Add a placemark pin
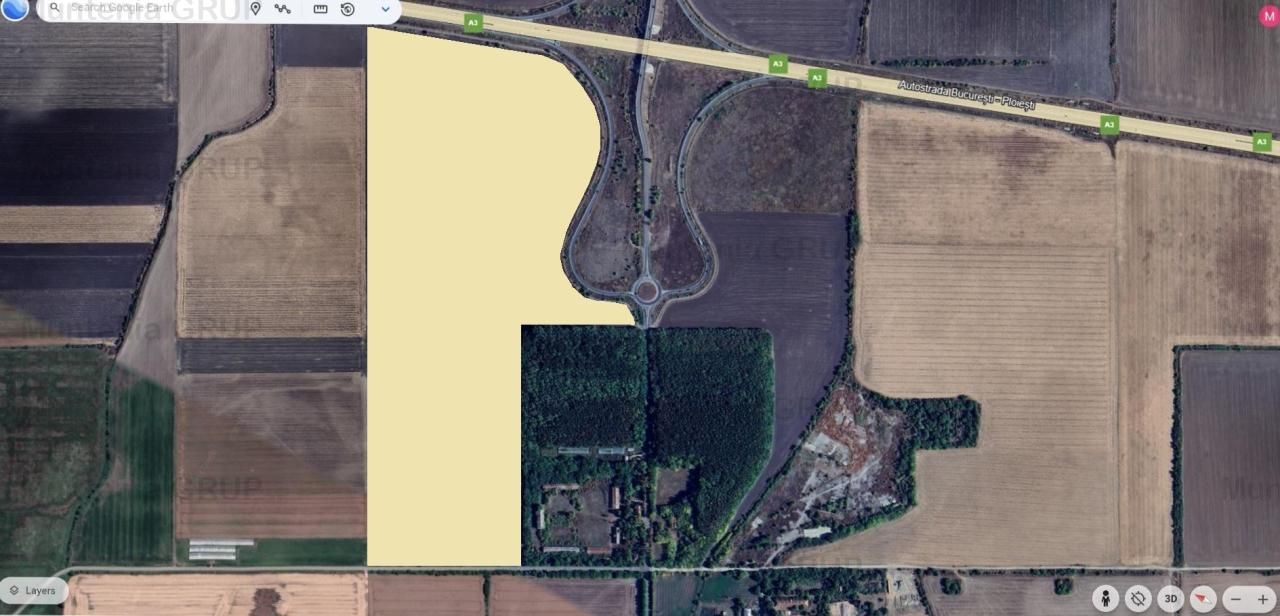 [x=255, y=9]
